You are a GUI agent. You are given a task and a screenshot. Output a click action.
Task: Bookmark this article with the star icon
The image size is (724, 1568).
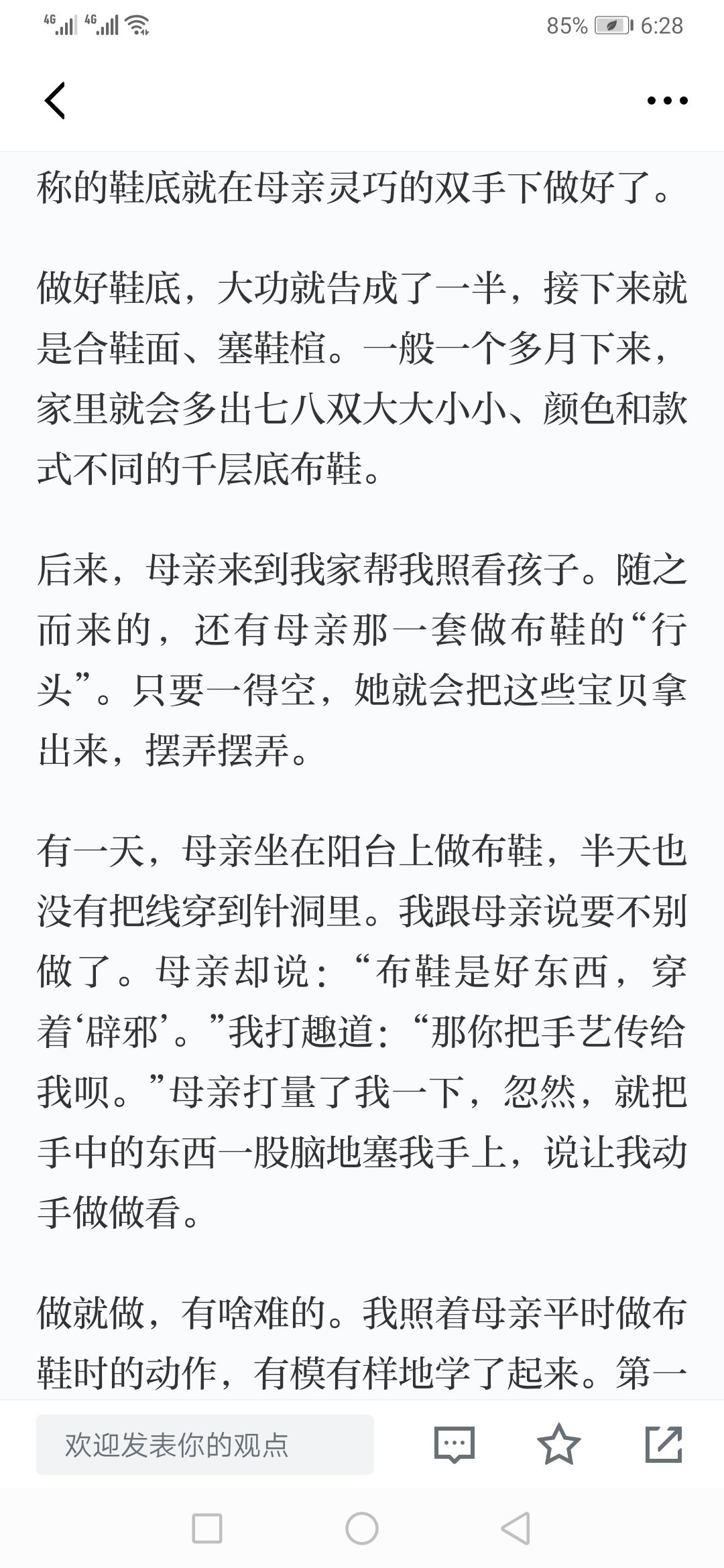tap(559, 1445)
